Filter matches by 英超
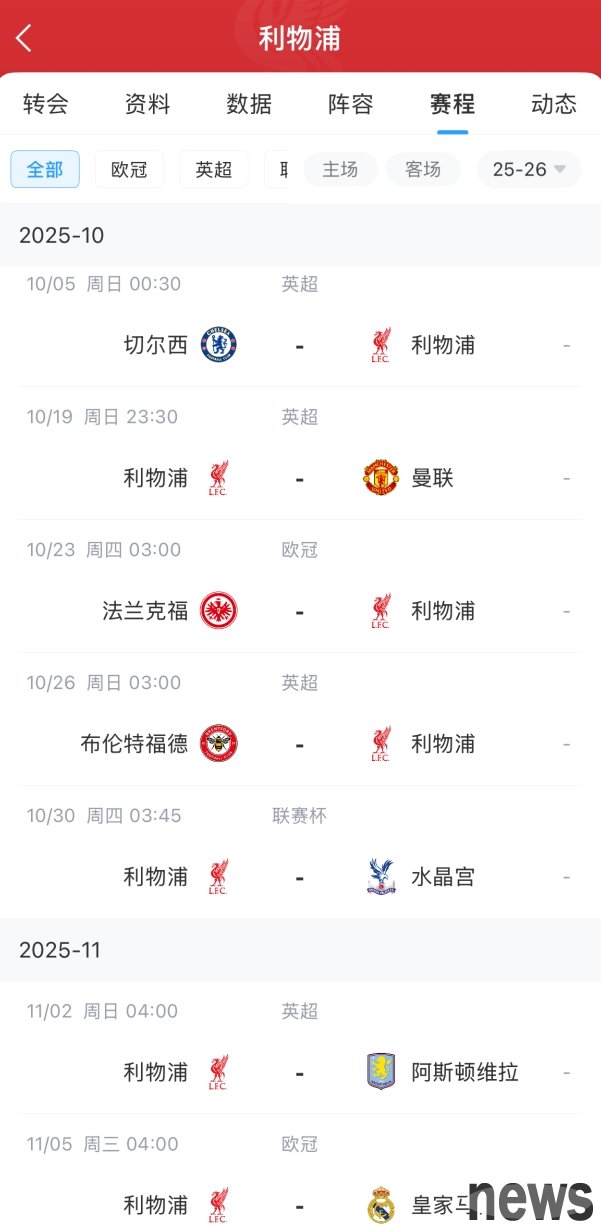 [x=213, y=169]
